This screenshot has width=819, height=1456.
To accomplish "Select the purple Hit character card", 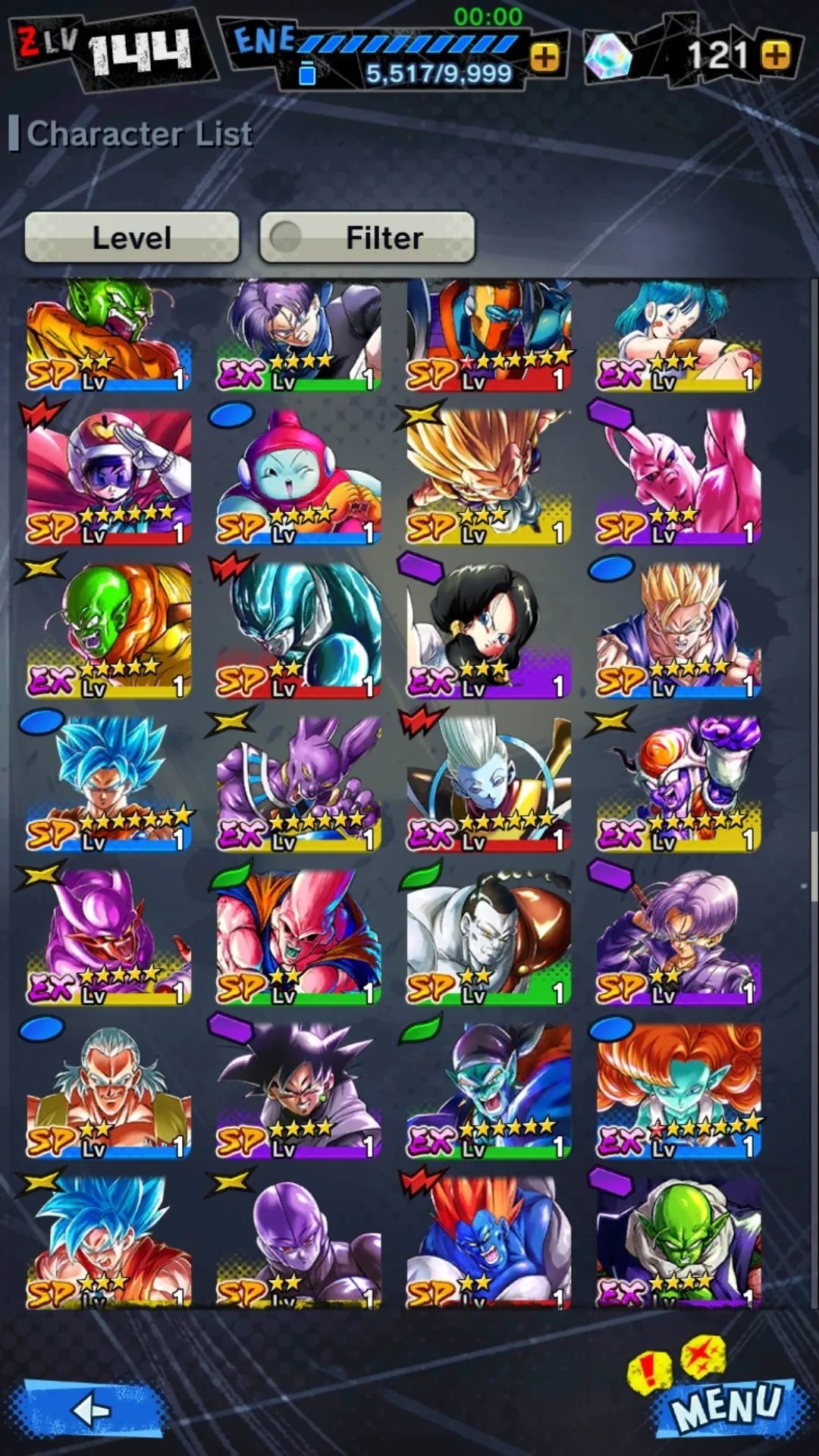I will coord(298,1242).
